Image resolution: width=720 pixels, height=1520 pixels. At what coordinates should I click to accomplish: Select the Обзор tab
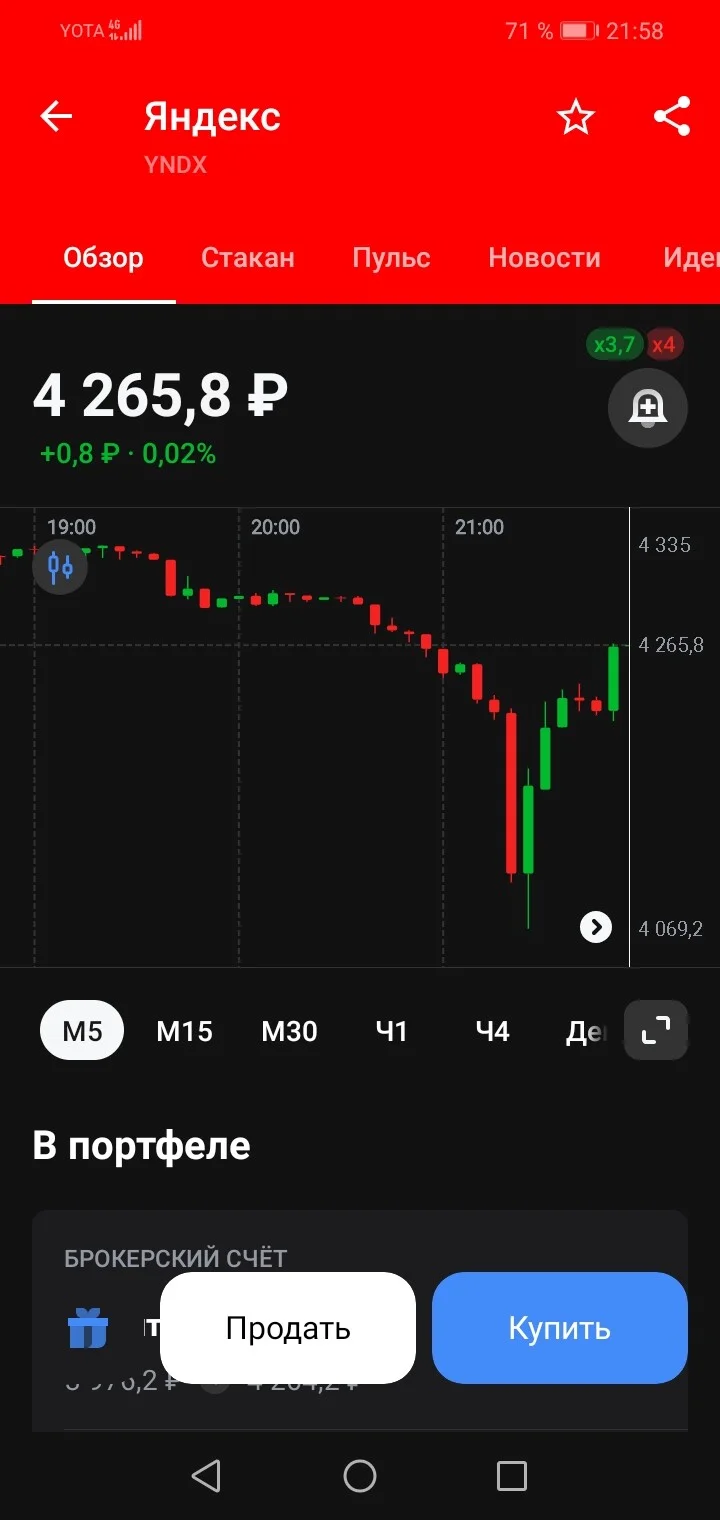(103, 258)
